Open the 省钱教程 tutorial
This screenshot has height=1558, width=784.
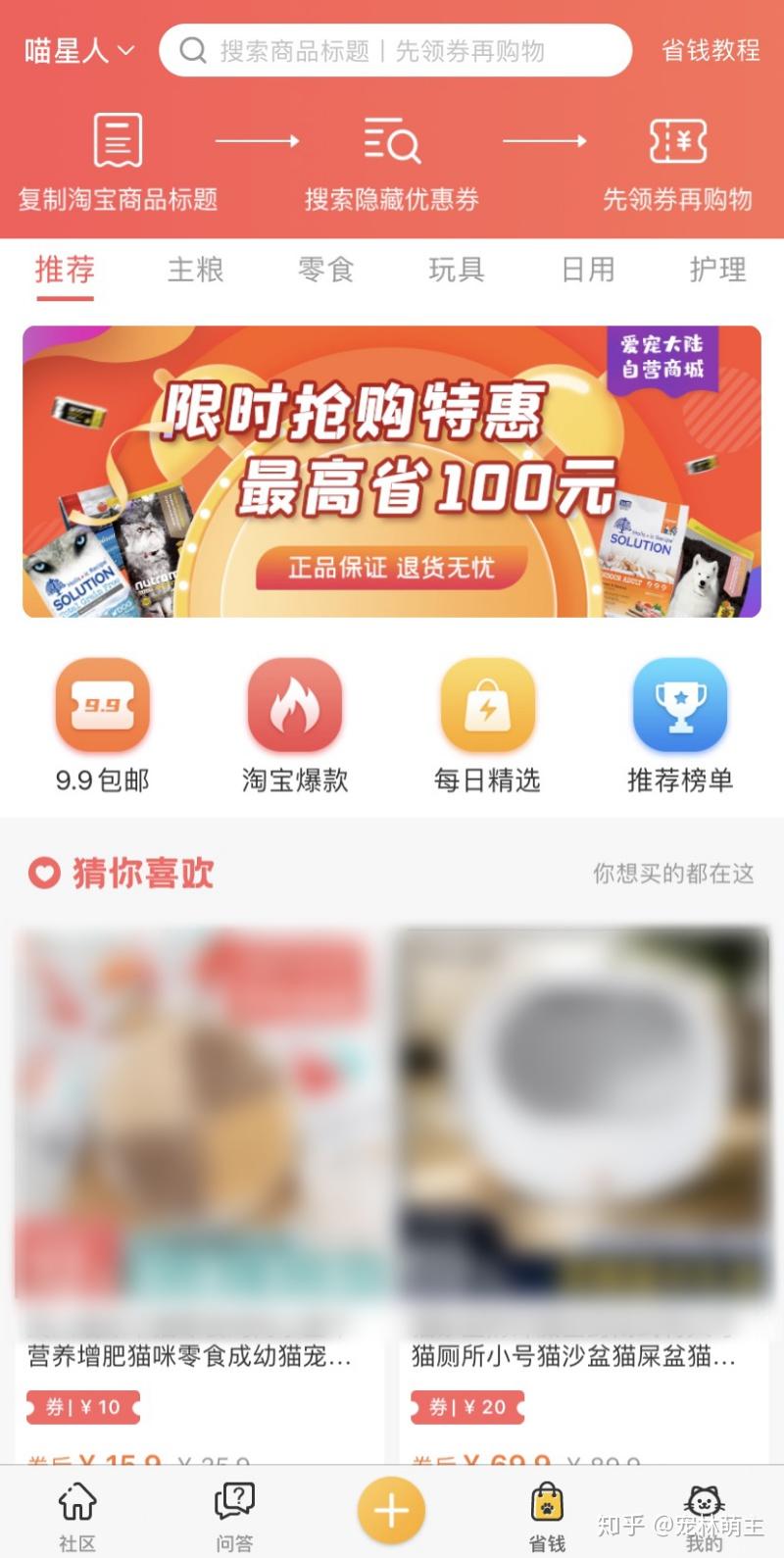710,50
